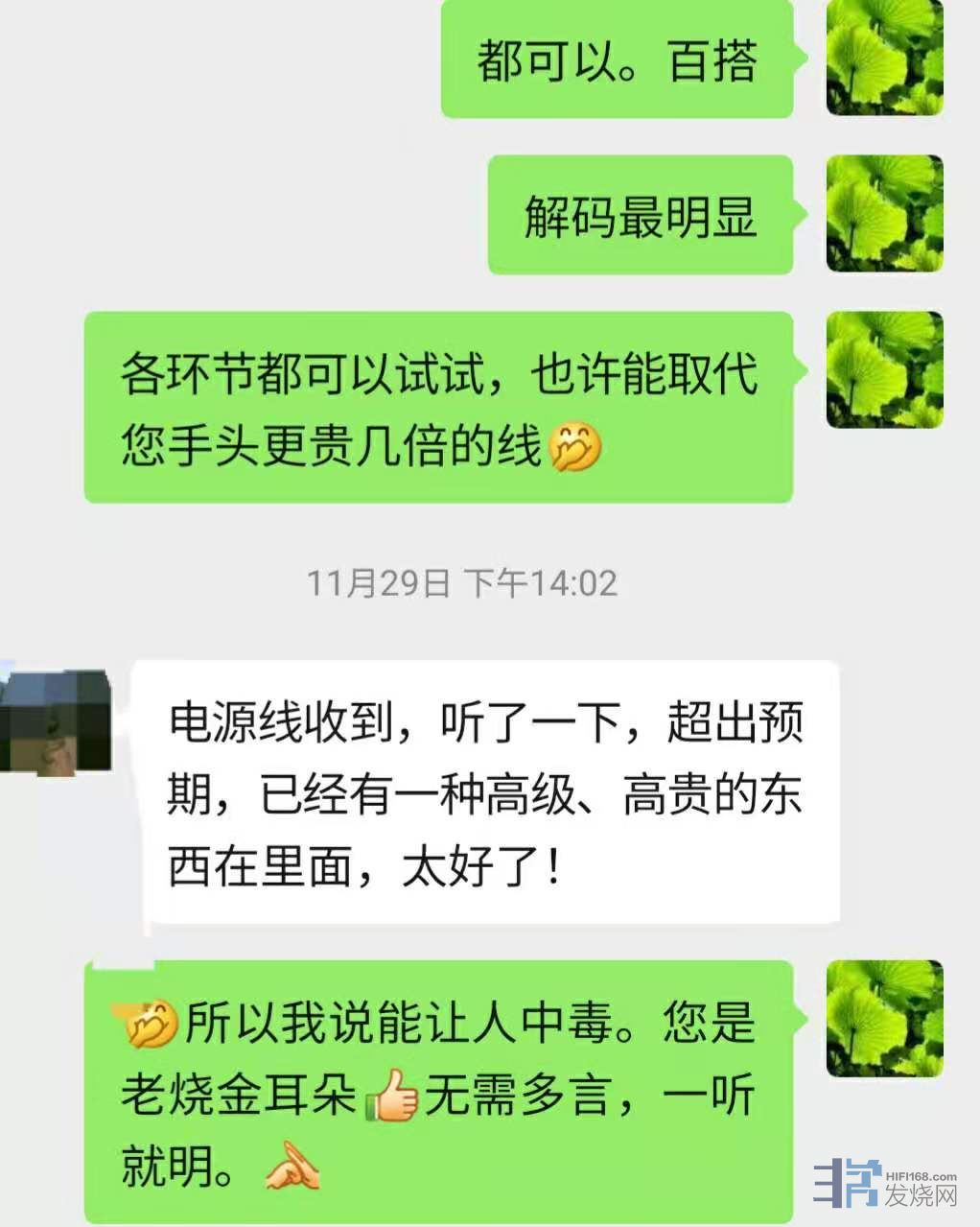The width and height of the screenshot is (980, 1227).
Task: Tap the avatar beside "所以我说能让人中毒" message
Action: pyautogui.click(x=884, y=1018)
